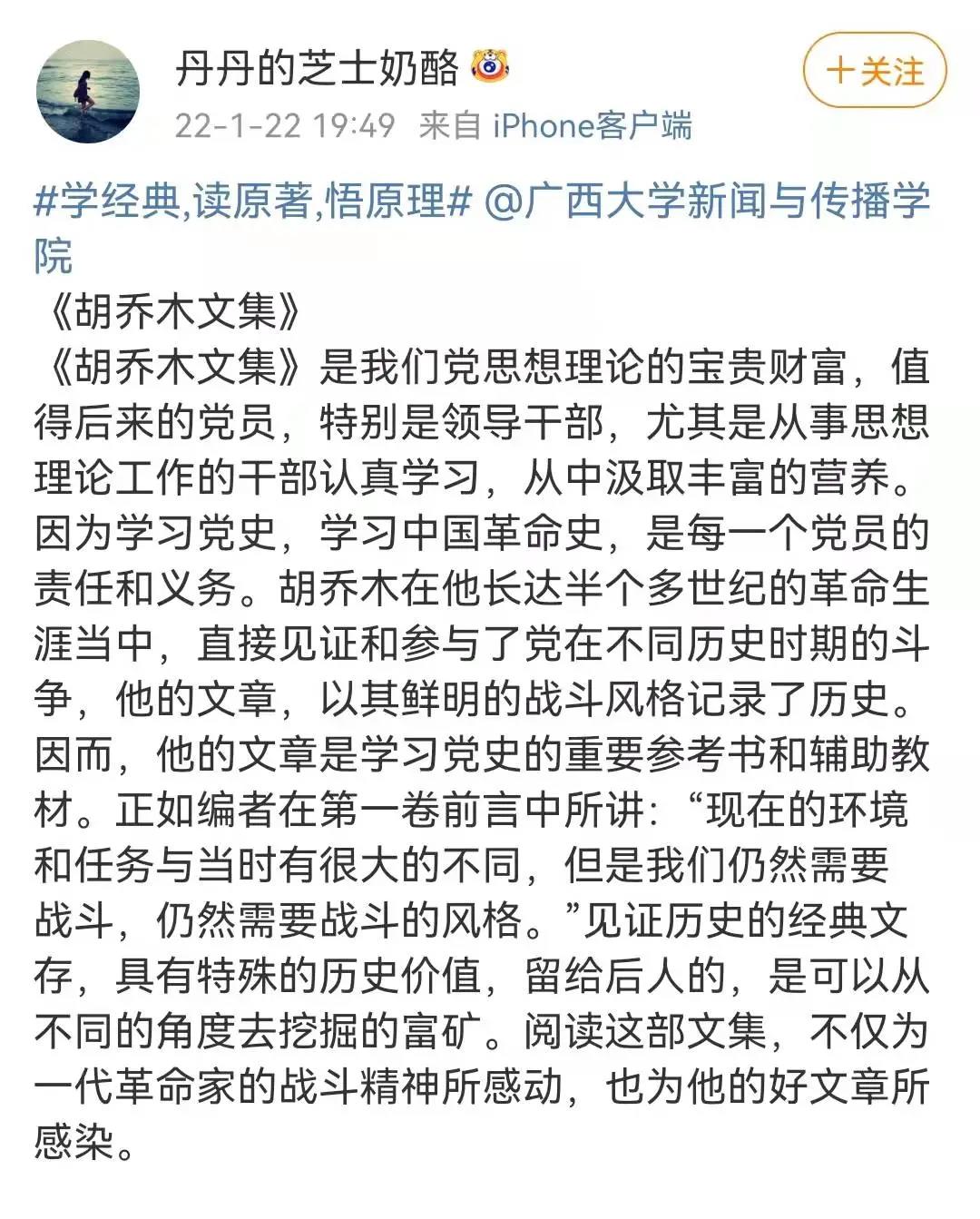Follow 丹丹的芝士奶酪 with the 关注 button

874,71
